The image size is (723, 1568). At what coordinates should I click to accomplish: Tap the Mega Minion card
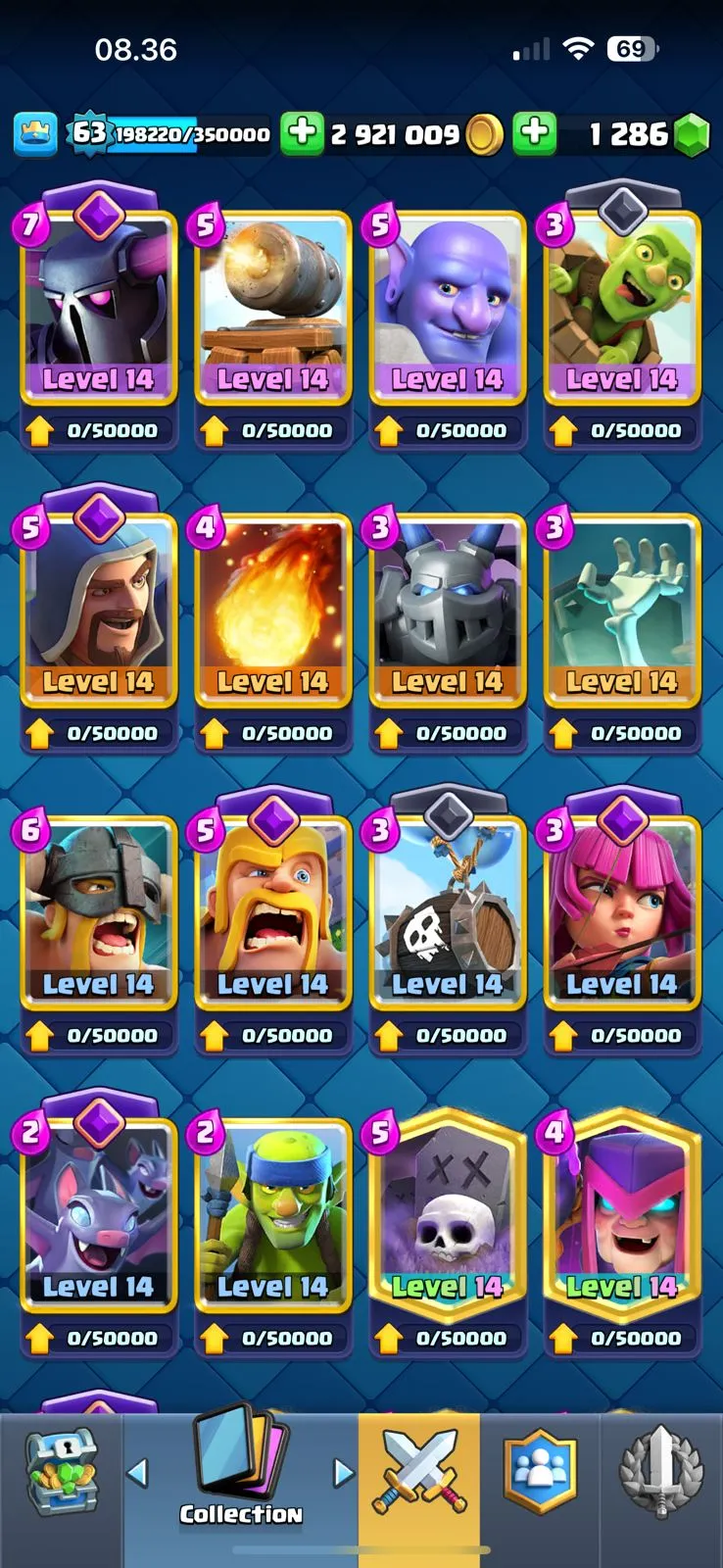(x=447, y=608)
